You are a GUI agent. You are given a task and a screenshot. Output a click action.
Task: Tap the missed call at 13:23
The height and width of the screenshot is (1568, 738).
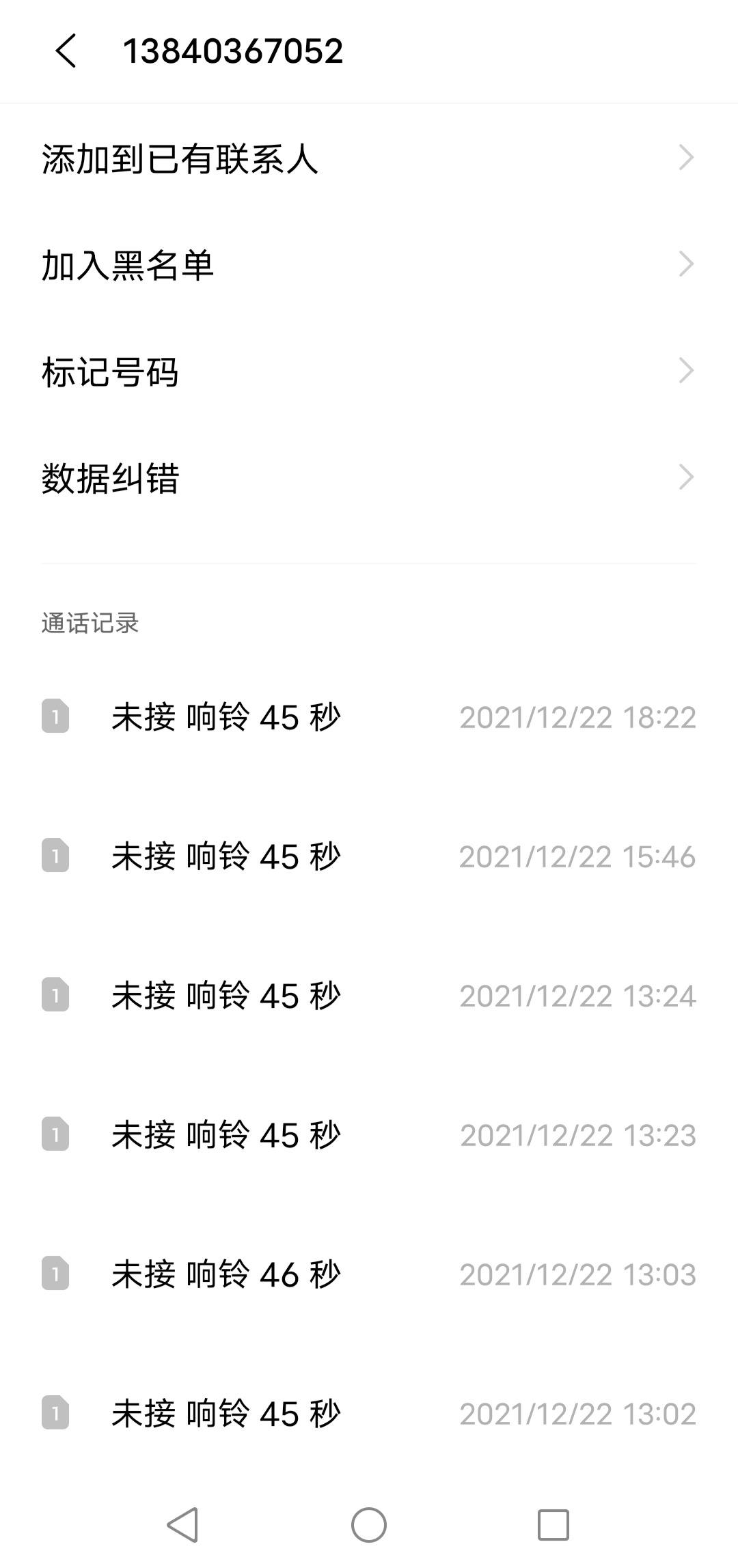(369, 1135)
